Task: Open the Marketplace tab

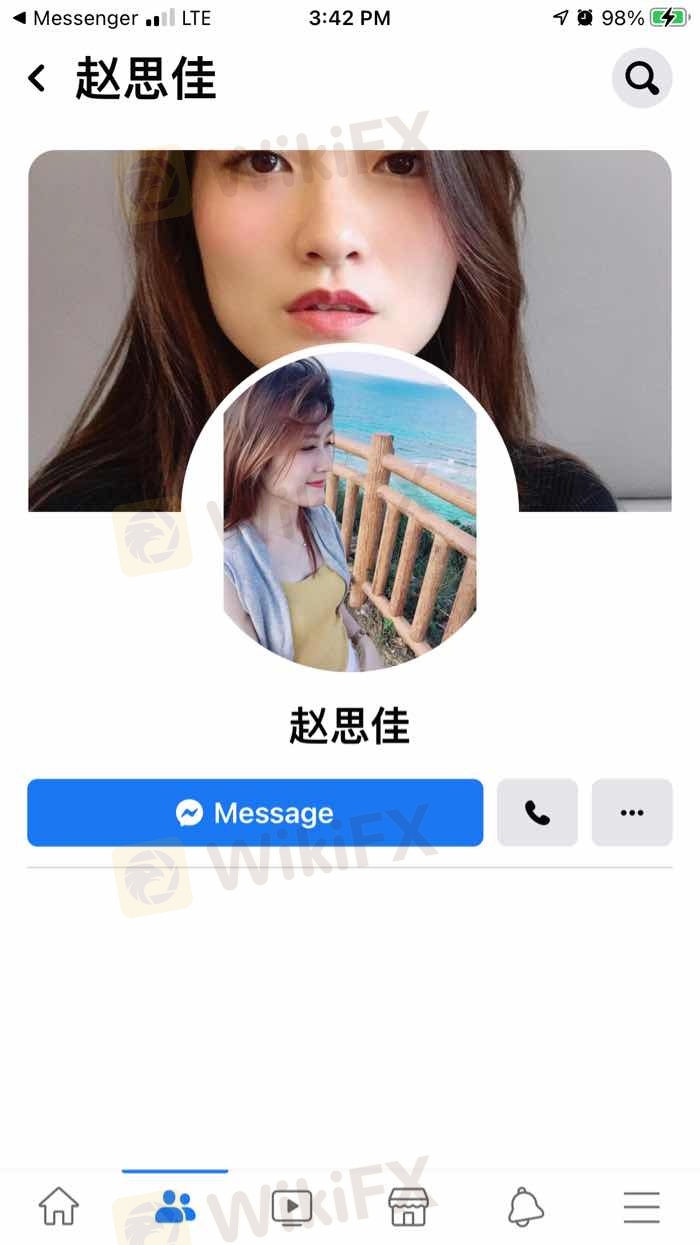Action: point(408,1206)
